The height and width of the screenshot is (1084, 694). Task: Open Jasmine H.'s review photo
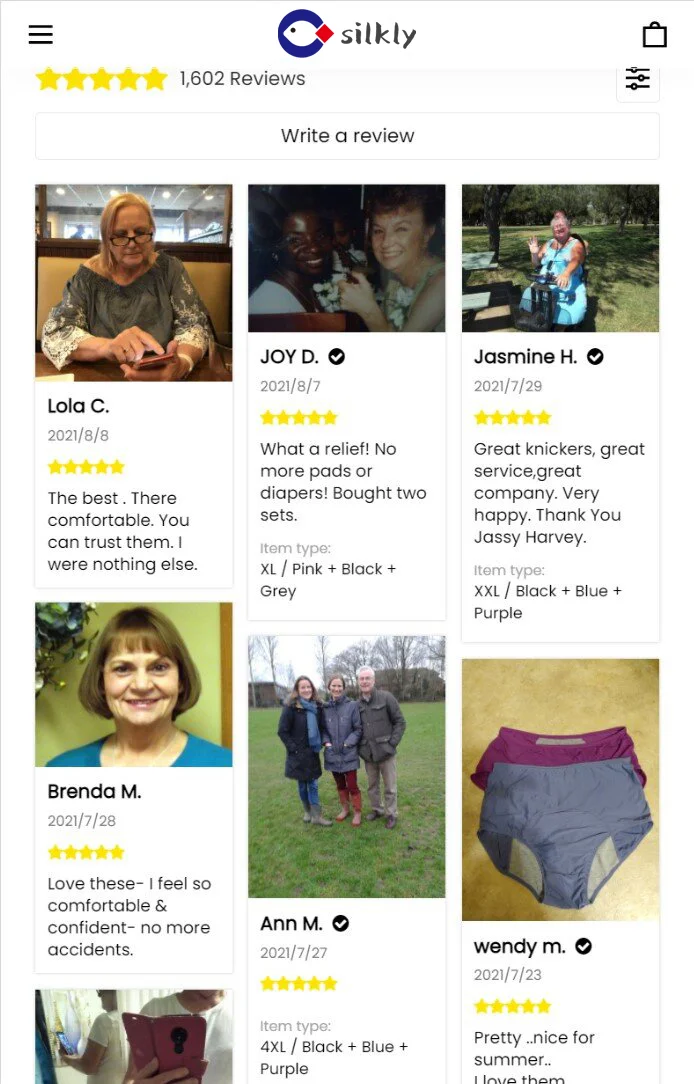[x=560, y=258]
